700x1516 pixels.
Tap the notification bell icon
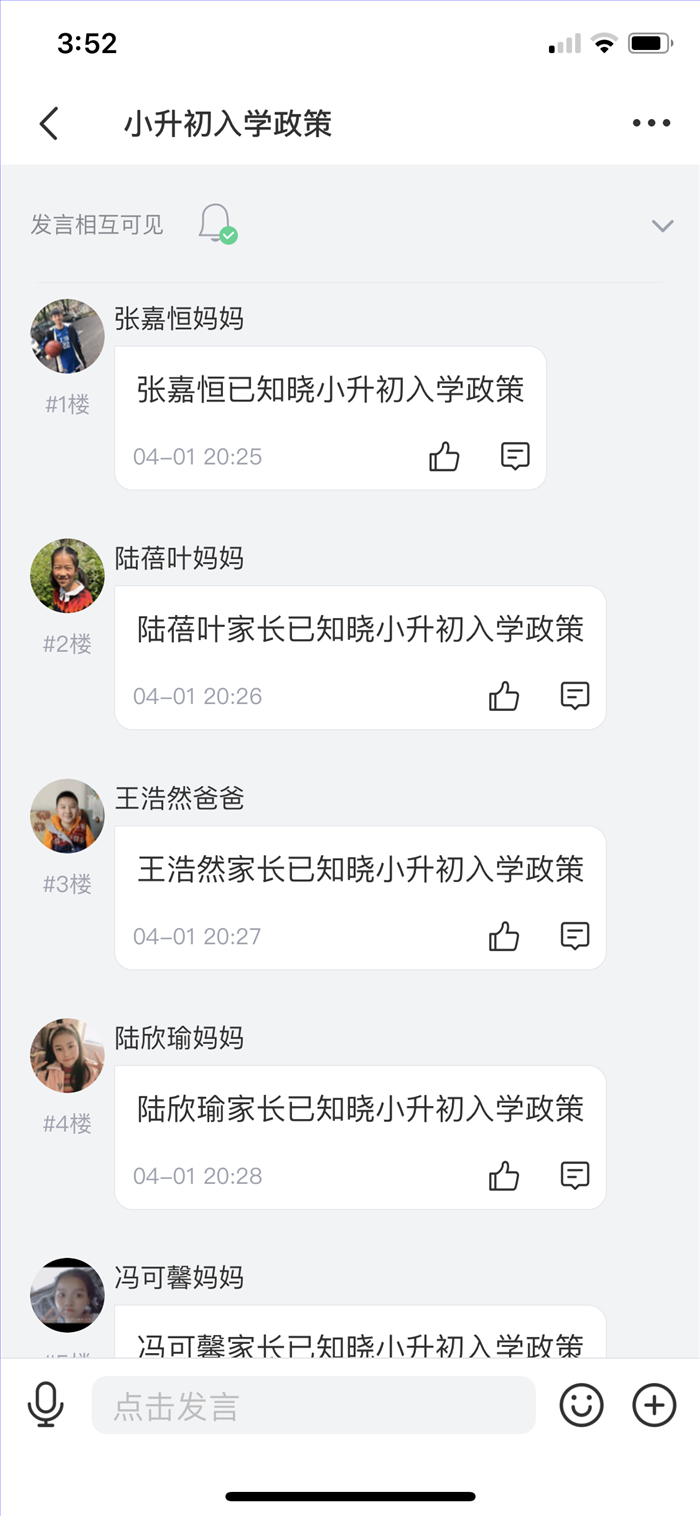pos(215,223)
